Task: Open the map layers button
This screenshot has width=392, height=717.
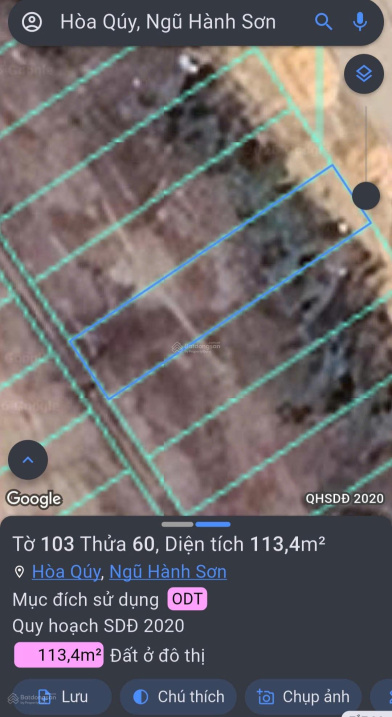Action: click(x=364, y=74)
